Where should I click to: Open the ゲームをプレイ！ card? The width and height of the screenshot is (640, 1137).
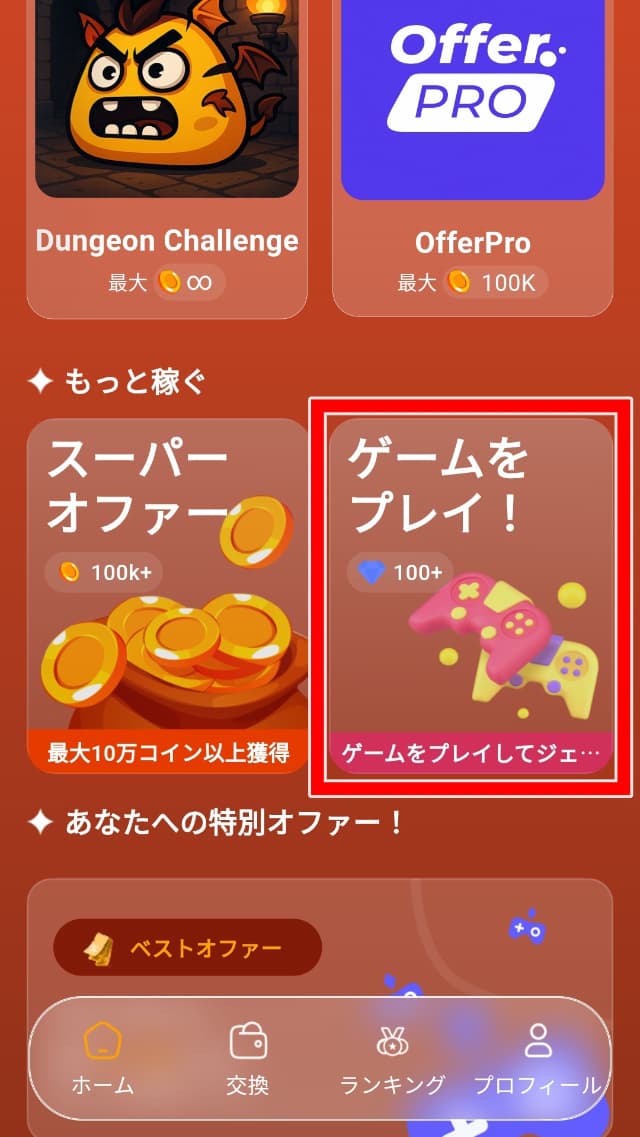click(x=471, y=595)
